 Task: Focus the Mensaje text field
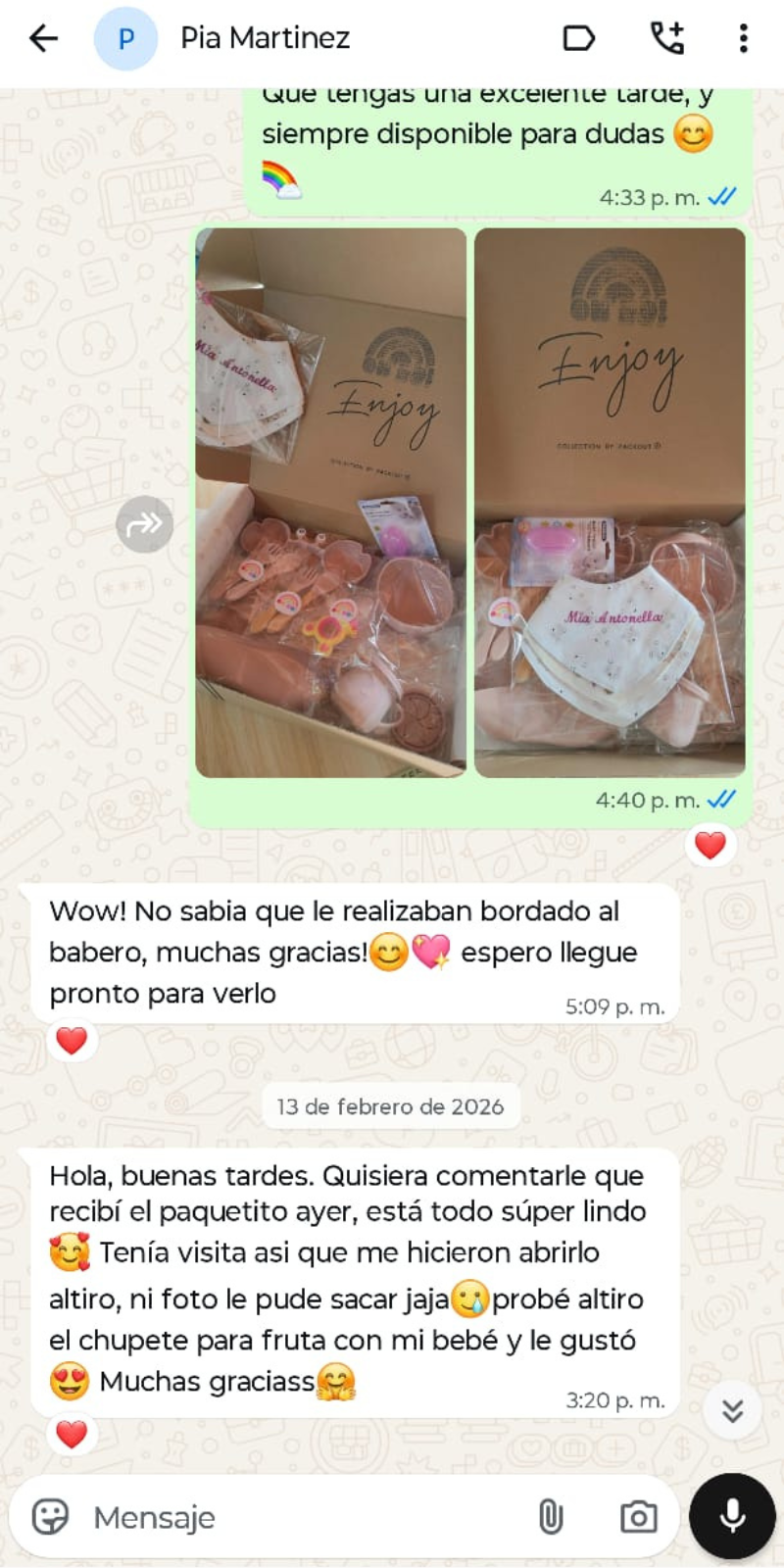click(x=294, y=1517)
